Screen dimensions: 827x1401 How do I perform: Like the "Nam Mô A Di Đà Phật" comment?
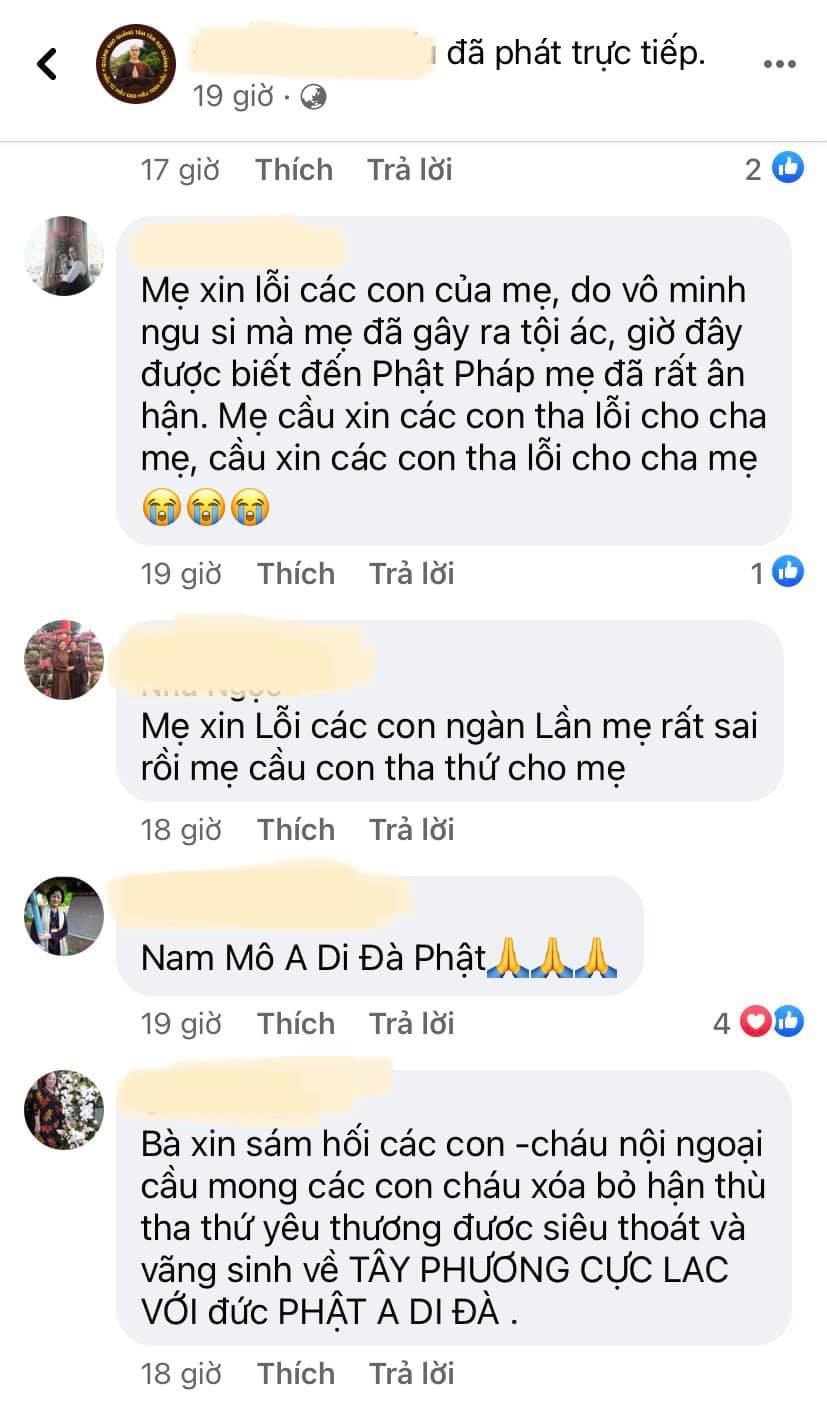(295, 1023)
